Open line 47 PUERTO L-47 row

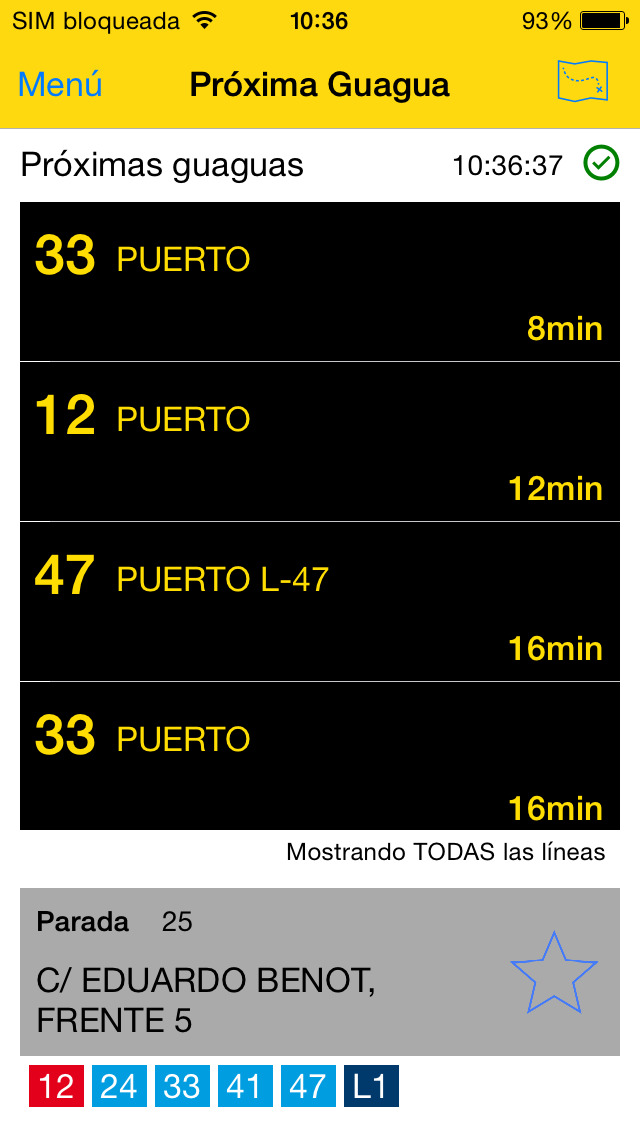click(x=320, y=601)
